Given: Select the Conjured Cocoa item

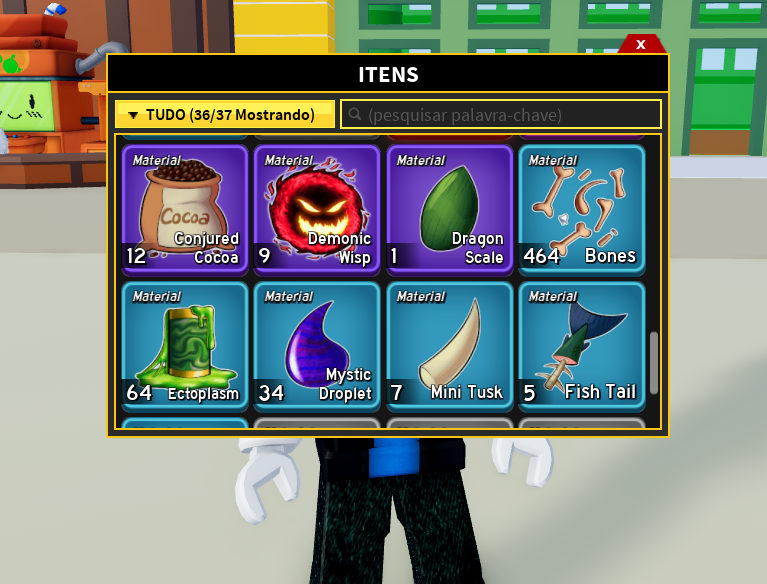Looking at the screenshot, I should coord(185,209).
